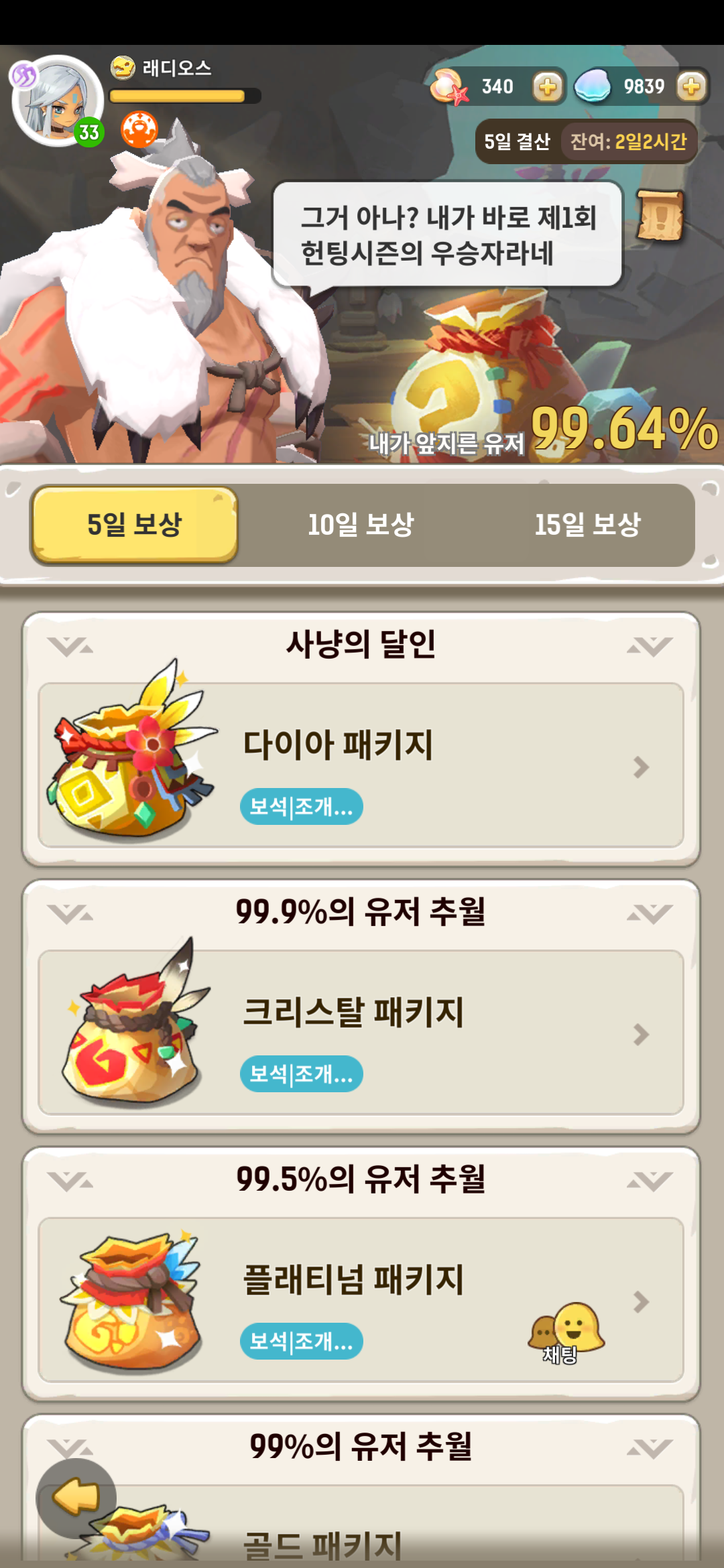The height and width of the screenshot is (1568, 724).
Task: Open the 플래티넘 패키지 reward row
Action: click(x=361, y=1300)
